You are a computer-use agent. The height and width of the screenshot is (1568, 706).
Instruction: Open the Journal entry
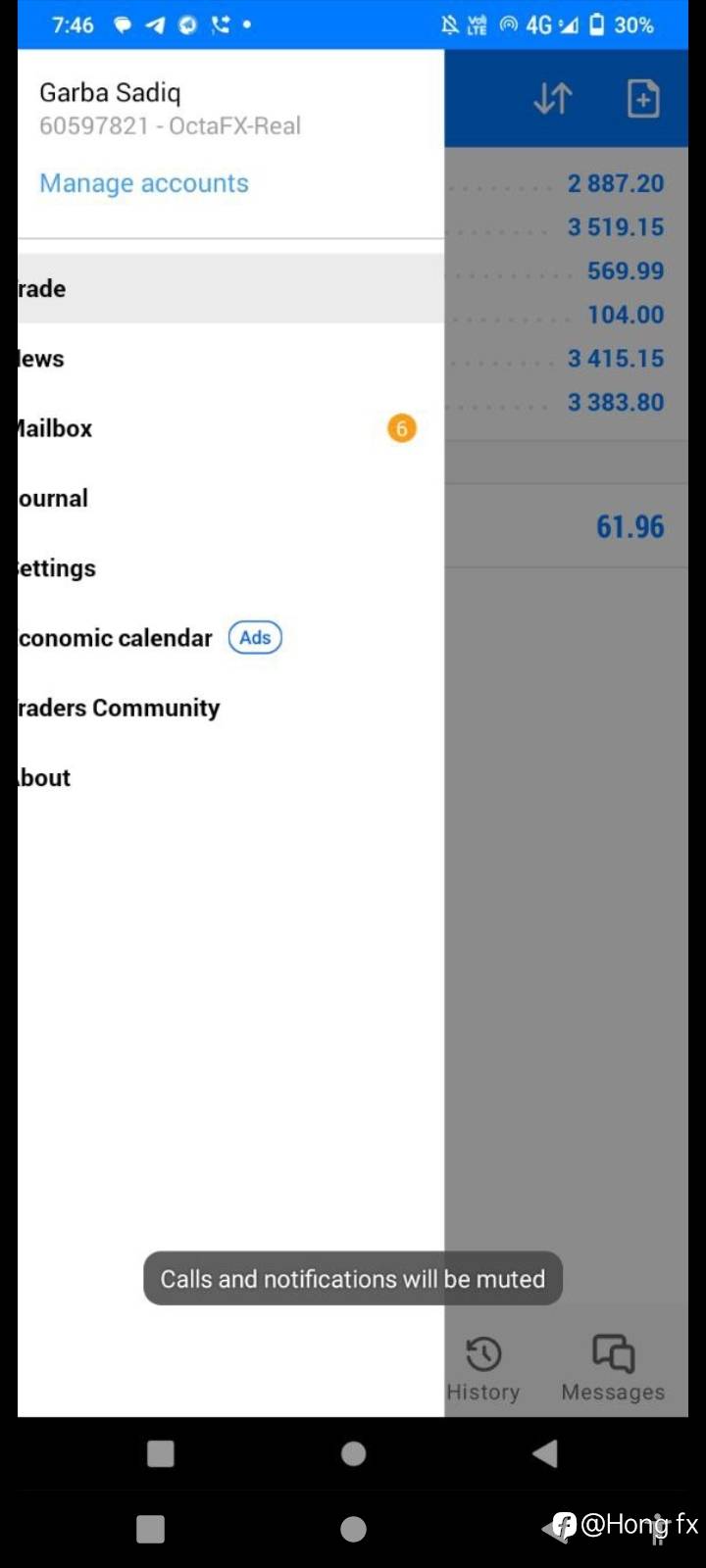coord(230,498)
